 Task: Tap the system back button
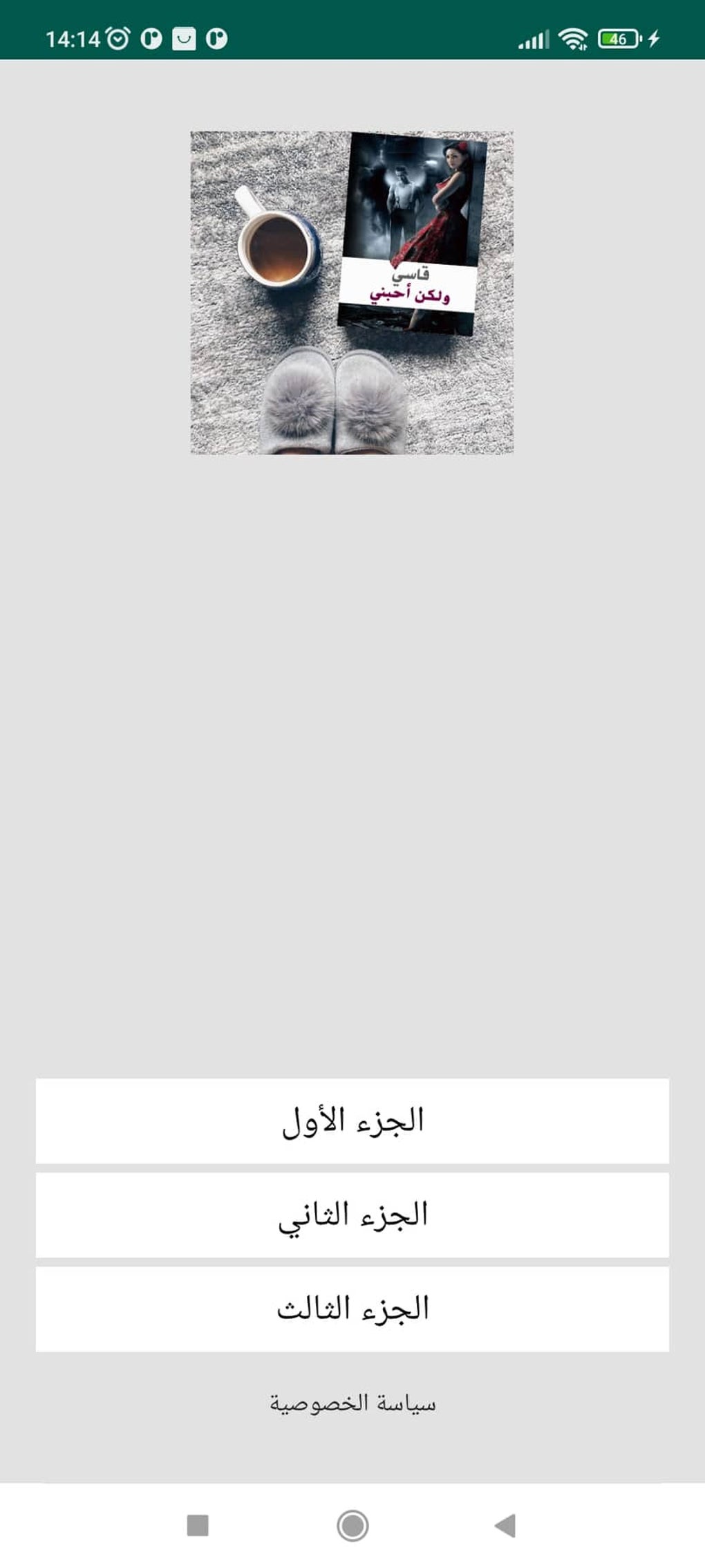tap(505, 1525)
